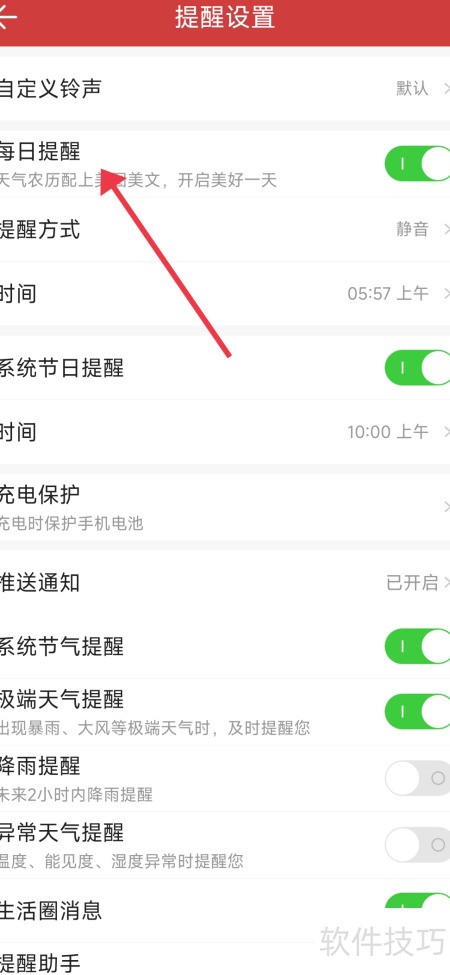Change the 10:00 上午 time row

(x=225, y=432)
